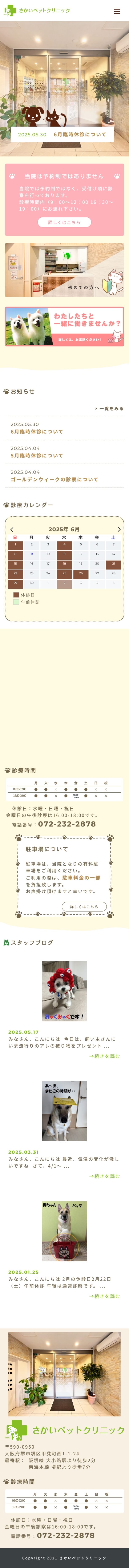
Task: Open the hamburger menu
Action: 117,11
